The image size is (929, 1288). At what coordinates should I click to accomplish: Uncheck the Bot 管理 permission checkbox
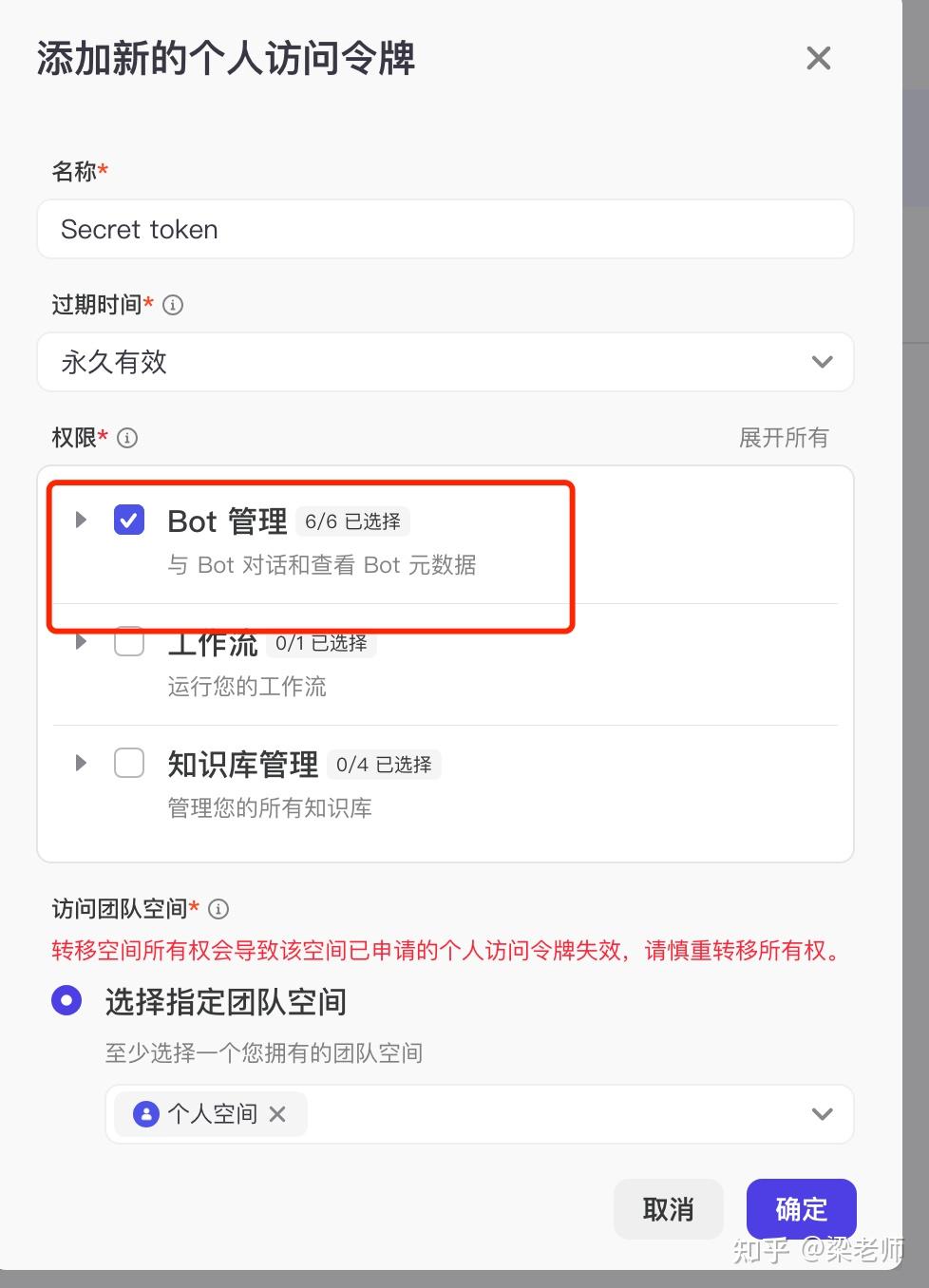128,520
